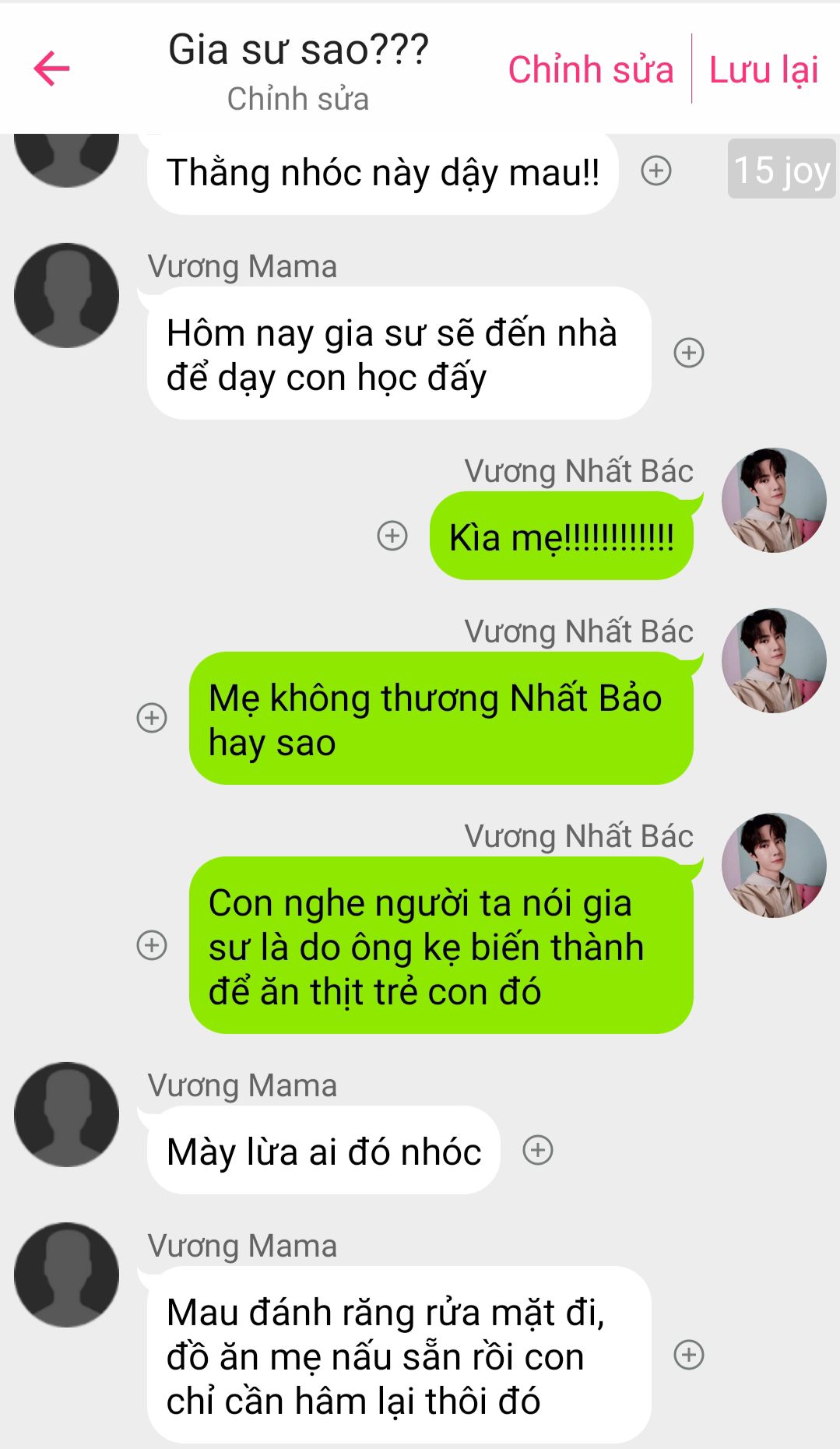This screenshot has width=840, height=1449.
Task: Save with the Lưu lại button
Action: click(x=763, y=69)
